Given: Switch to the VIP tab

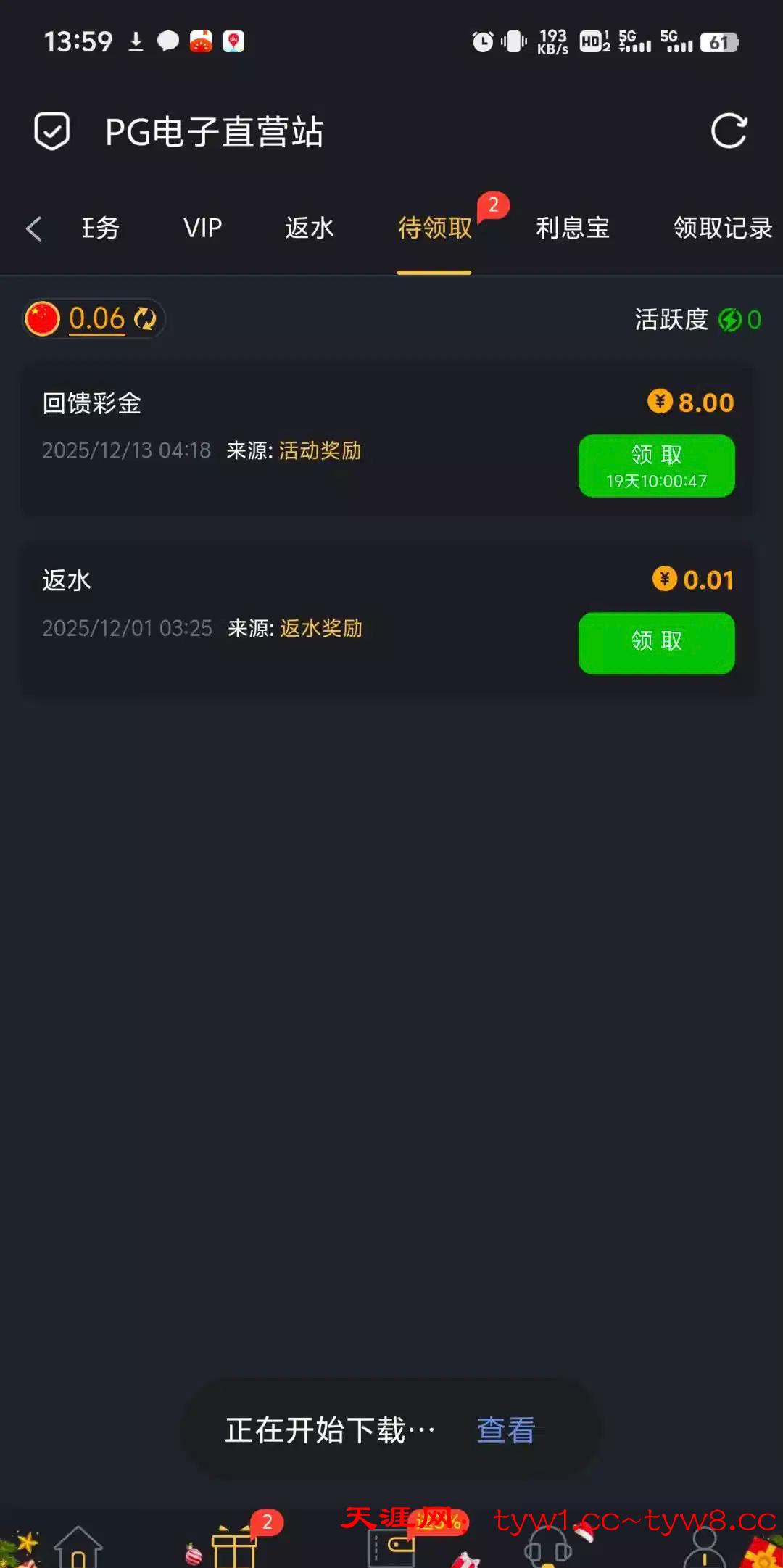Looking at the screenshot, I should [202, 228].
